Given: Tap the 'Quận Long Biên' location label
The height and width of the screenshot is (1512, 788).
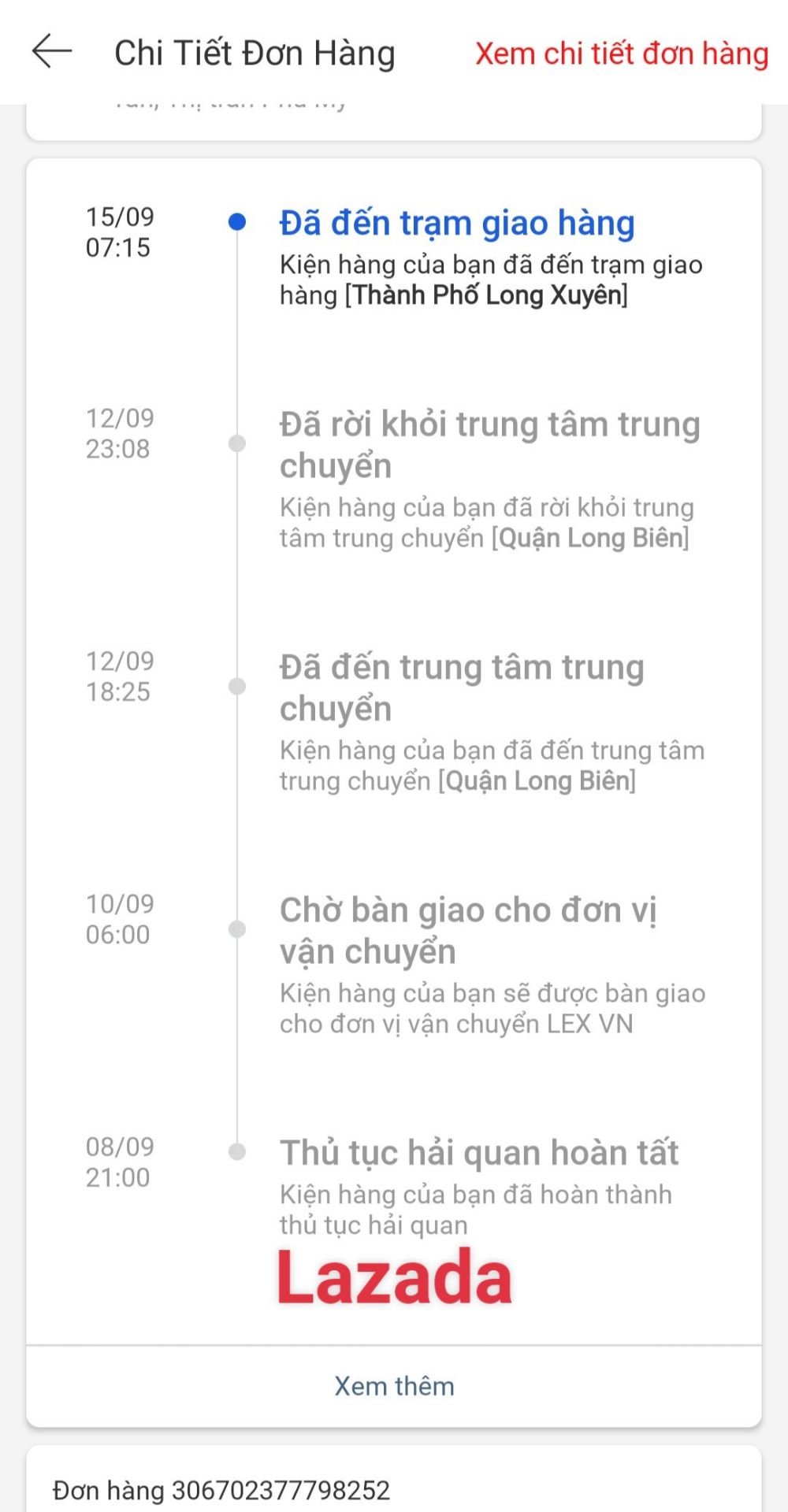Looking at the screenshot, I should tap(590, 538).
